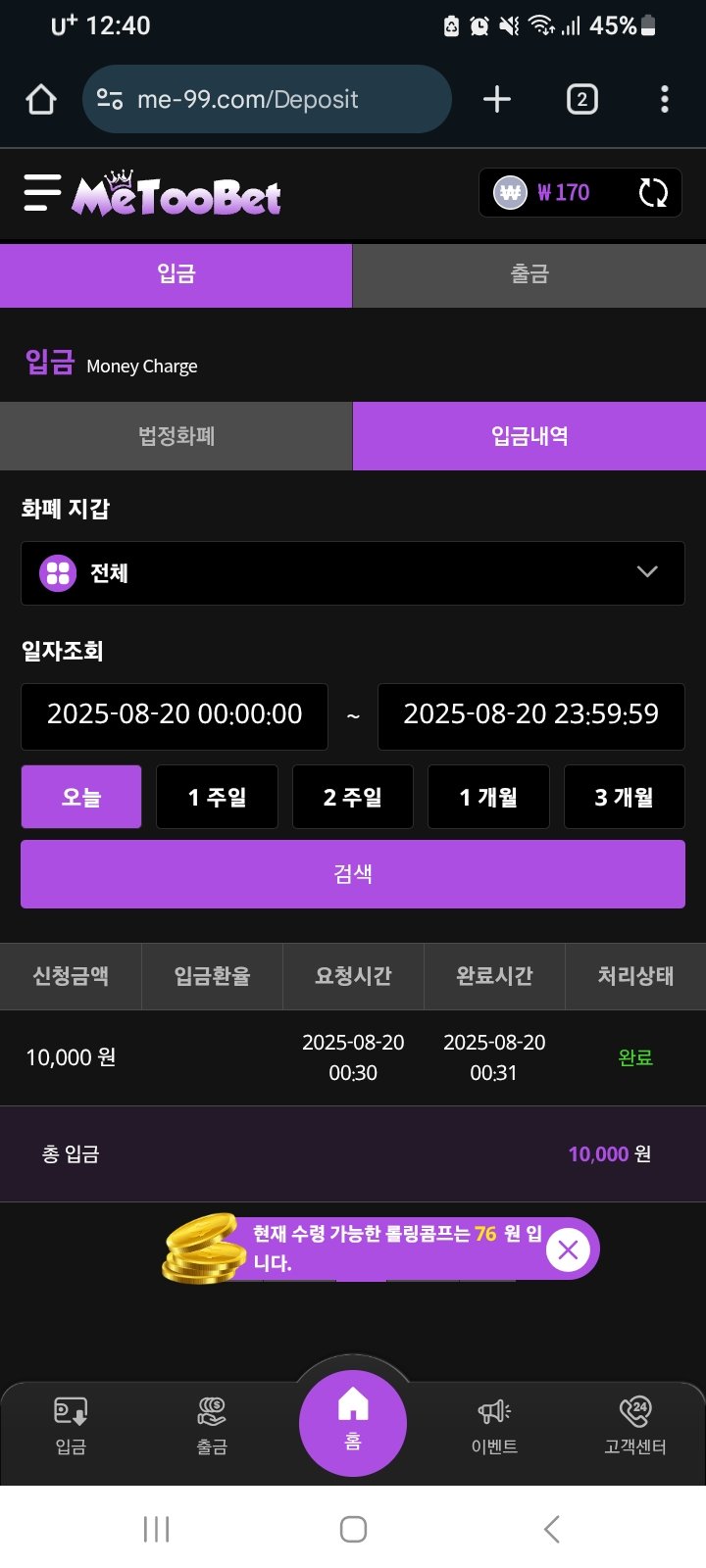This screenshot has width=706, height=1568.
Task: Edit the end date field
Action: click(x=530, y=715)
